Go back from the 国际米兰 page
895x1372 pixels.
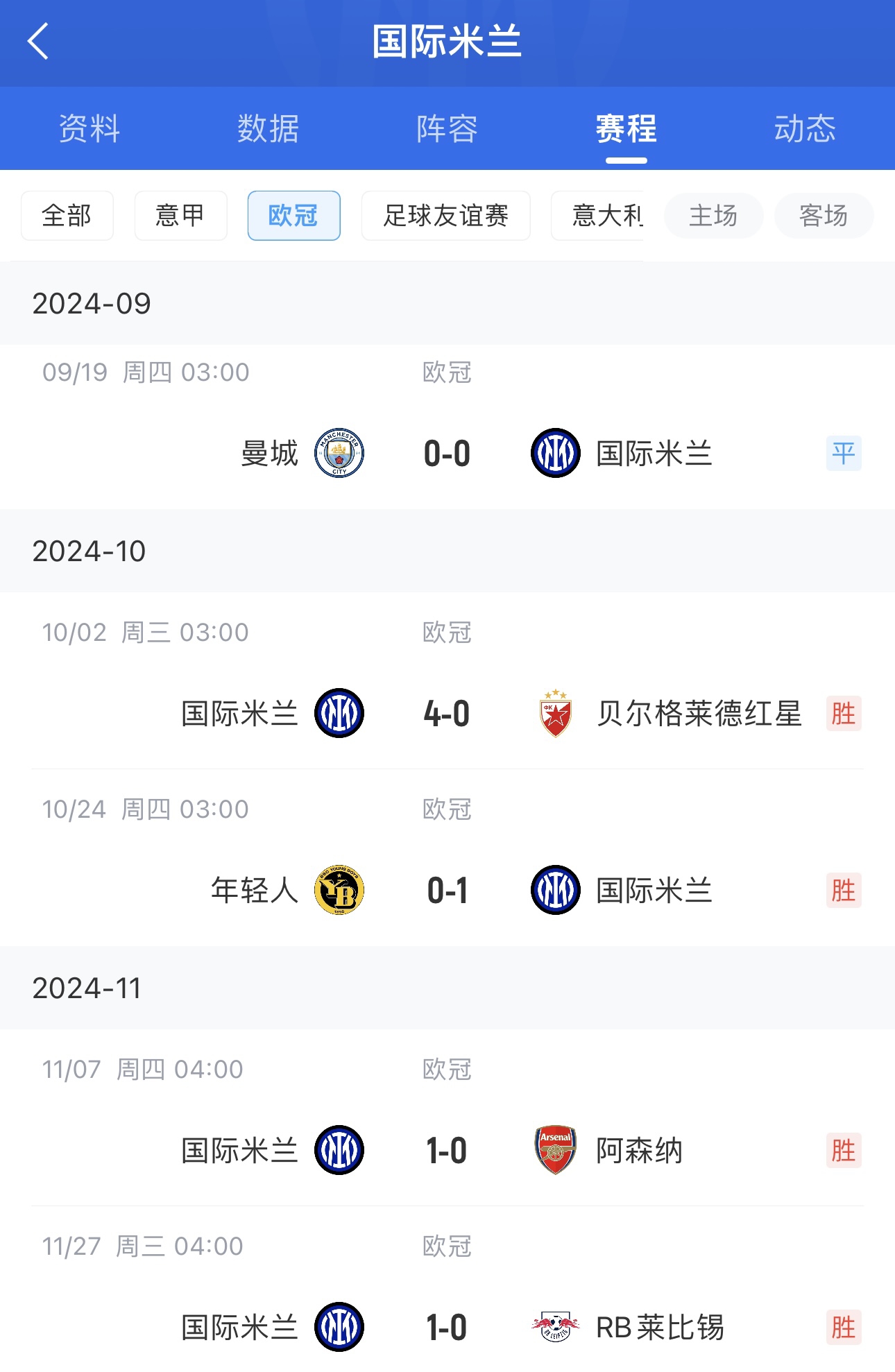(x=39, y=42)
